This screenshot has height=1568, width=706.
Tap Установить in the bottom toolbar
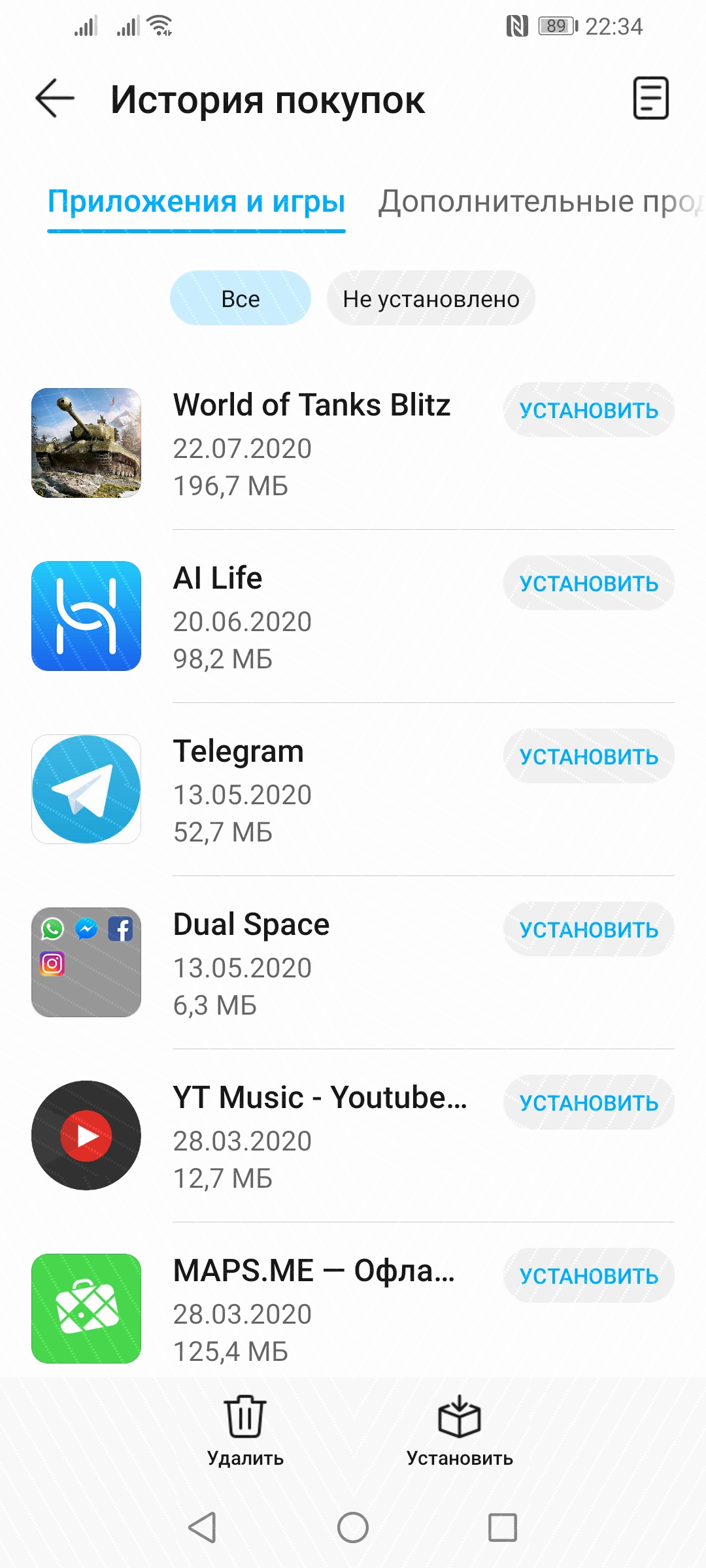(x=460, y=1431)
